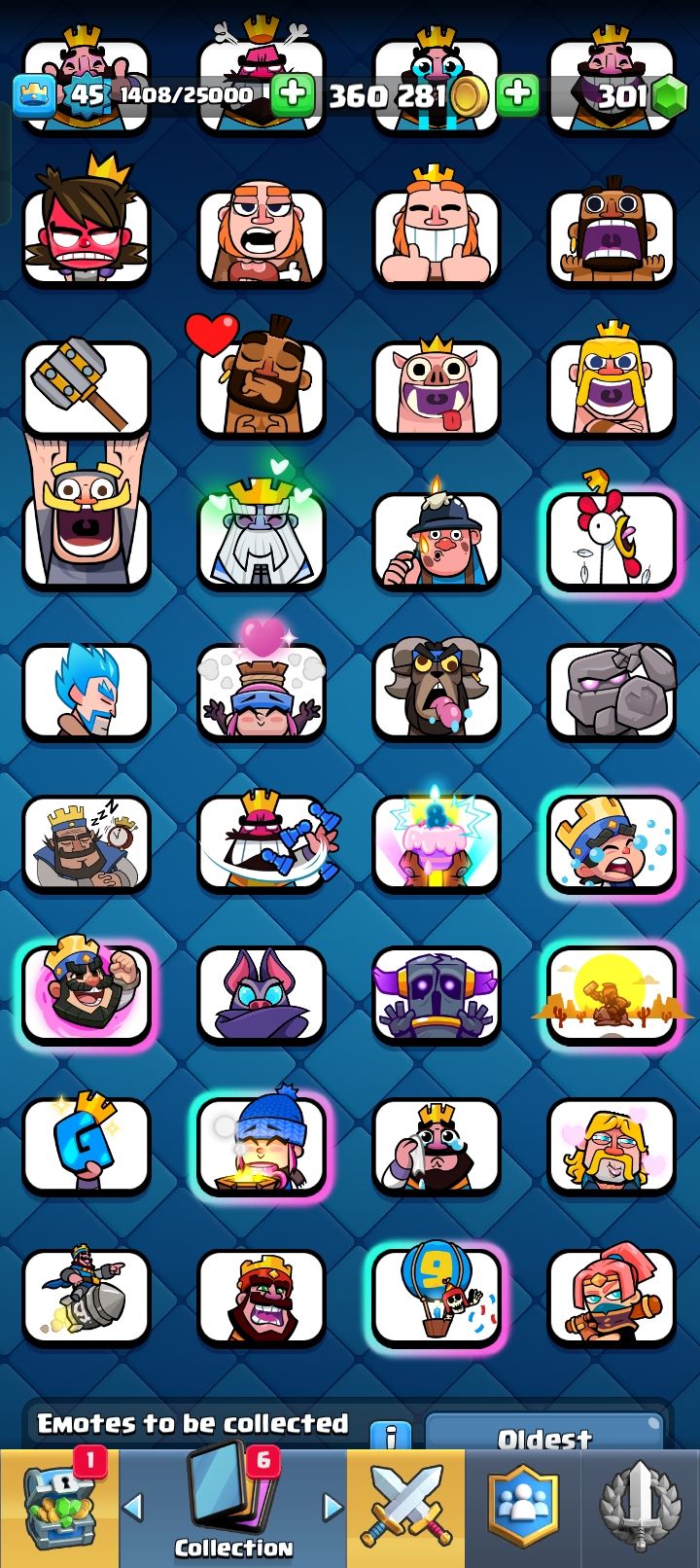Select the purple bat emote
The width and height of the screenshot is (700, 1568).
(x=261, y=996)
